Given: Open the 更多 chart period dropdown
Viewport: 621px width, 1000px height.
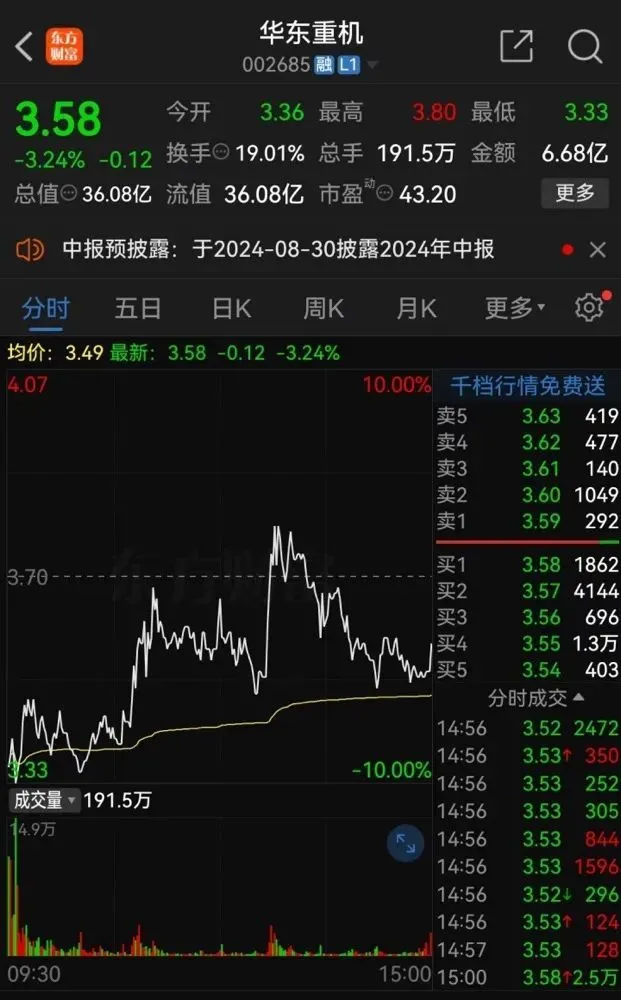Looking at the screenshot, I should click(515, 309).
